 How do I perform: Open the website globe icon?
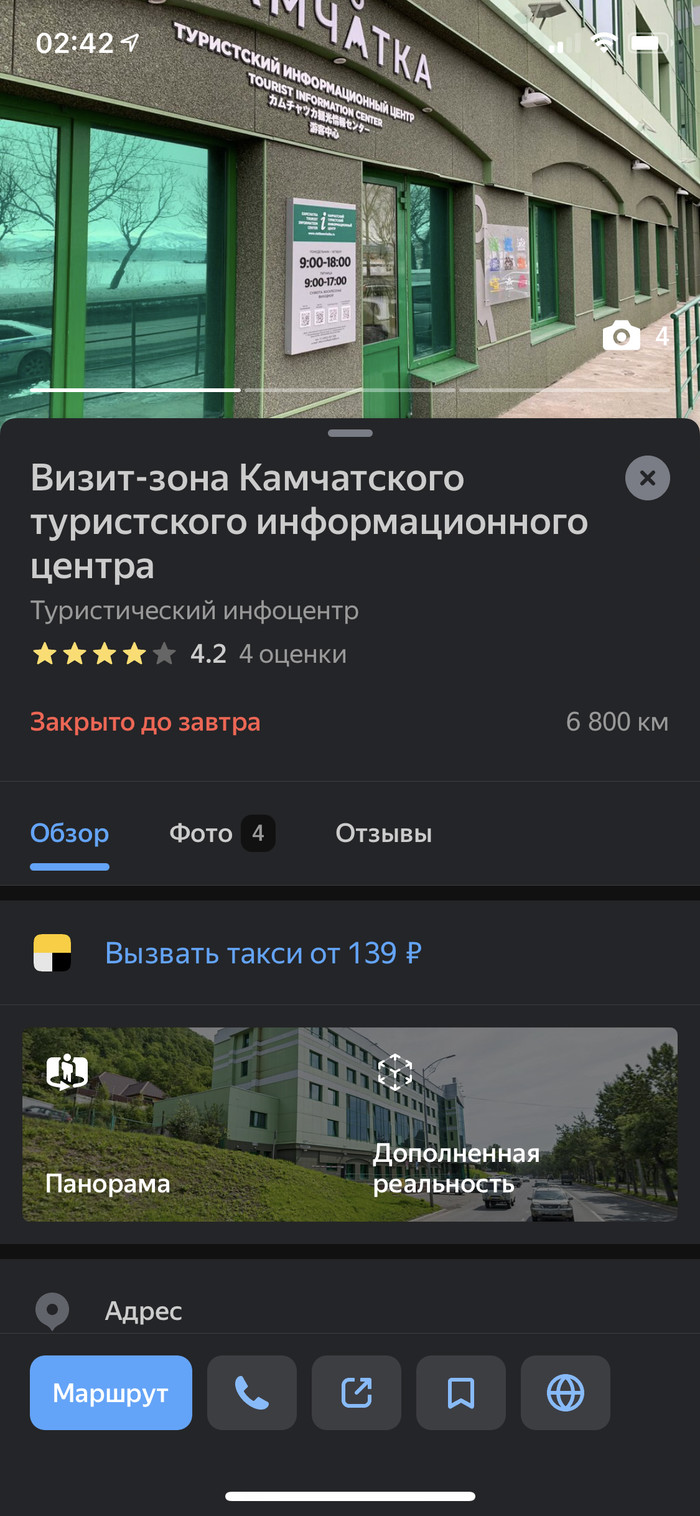pos(565,1392)
